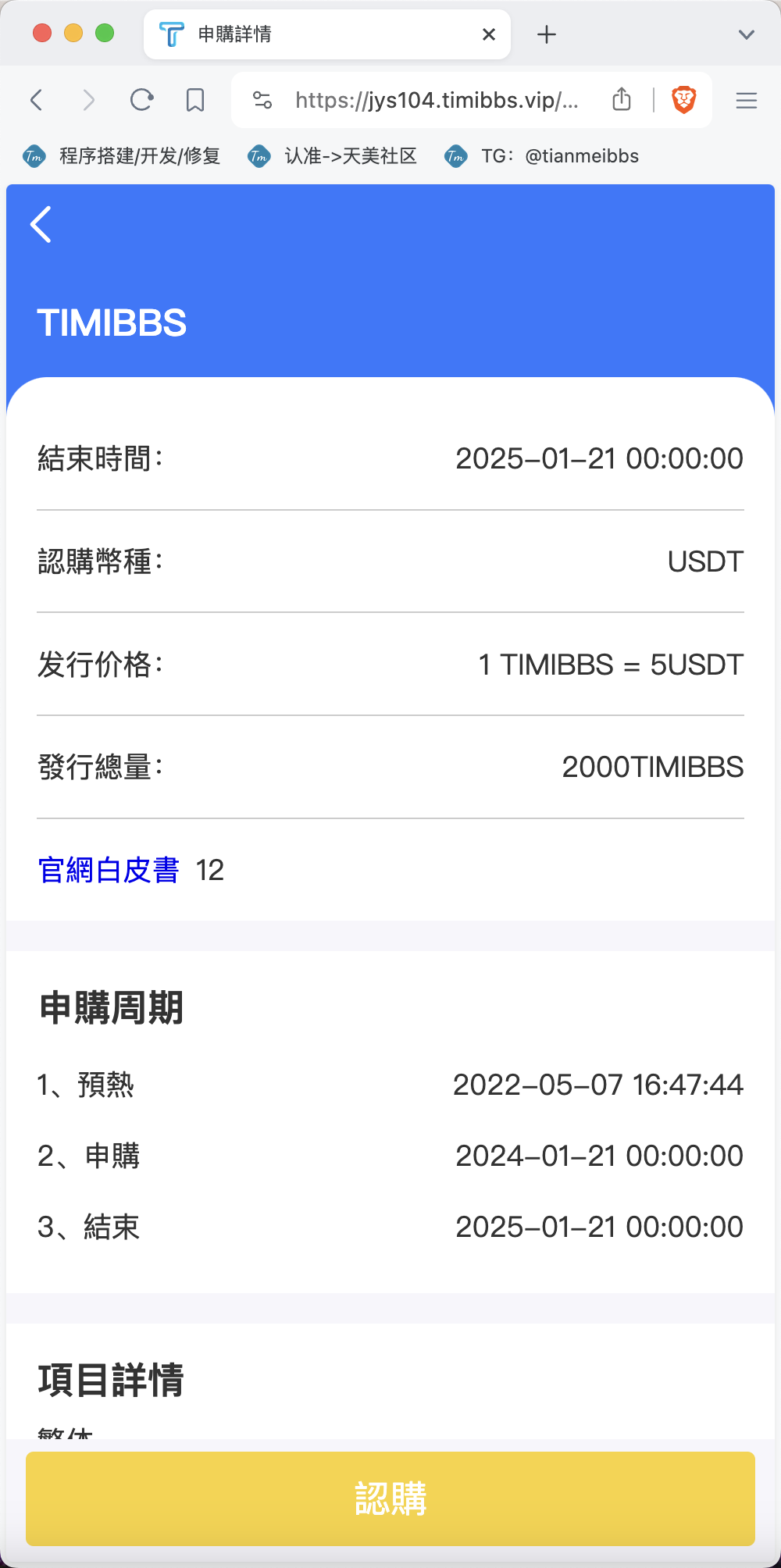Screen dimensions: 781x1568
Task: Tap the yellow 認購 button
Action: click(390, 1499)
